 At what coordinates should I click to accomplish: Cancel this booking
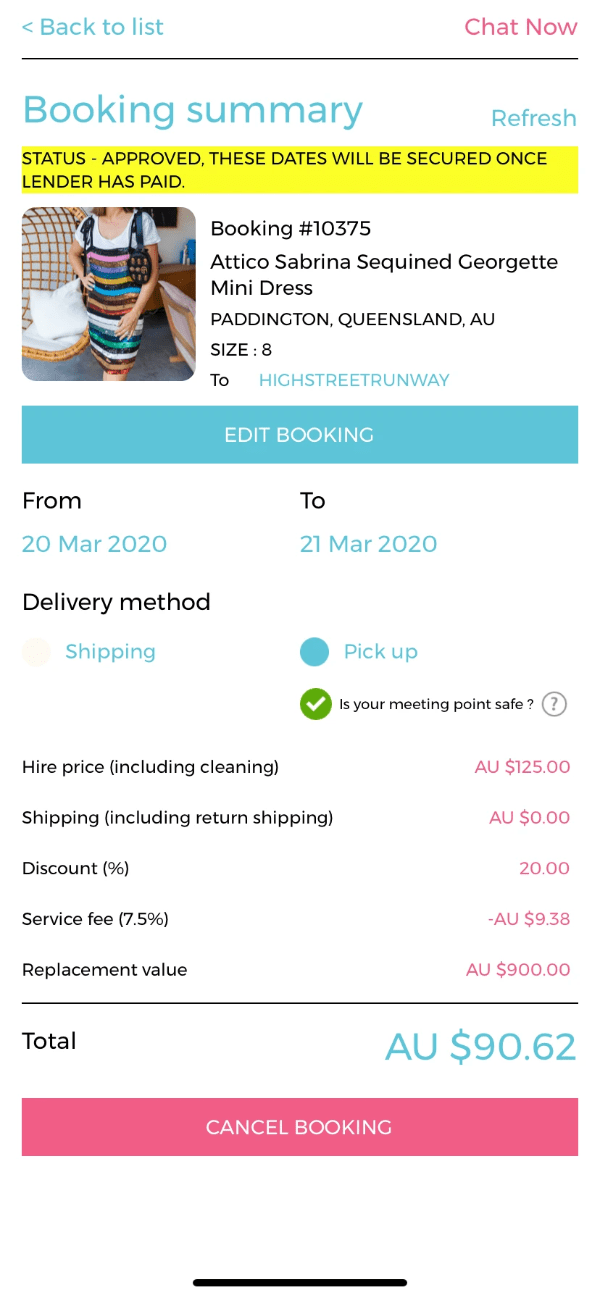[x=300, y=1127]
